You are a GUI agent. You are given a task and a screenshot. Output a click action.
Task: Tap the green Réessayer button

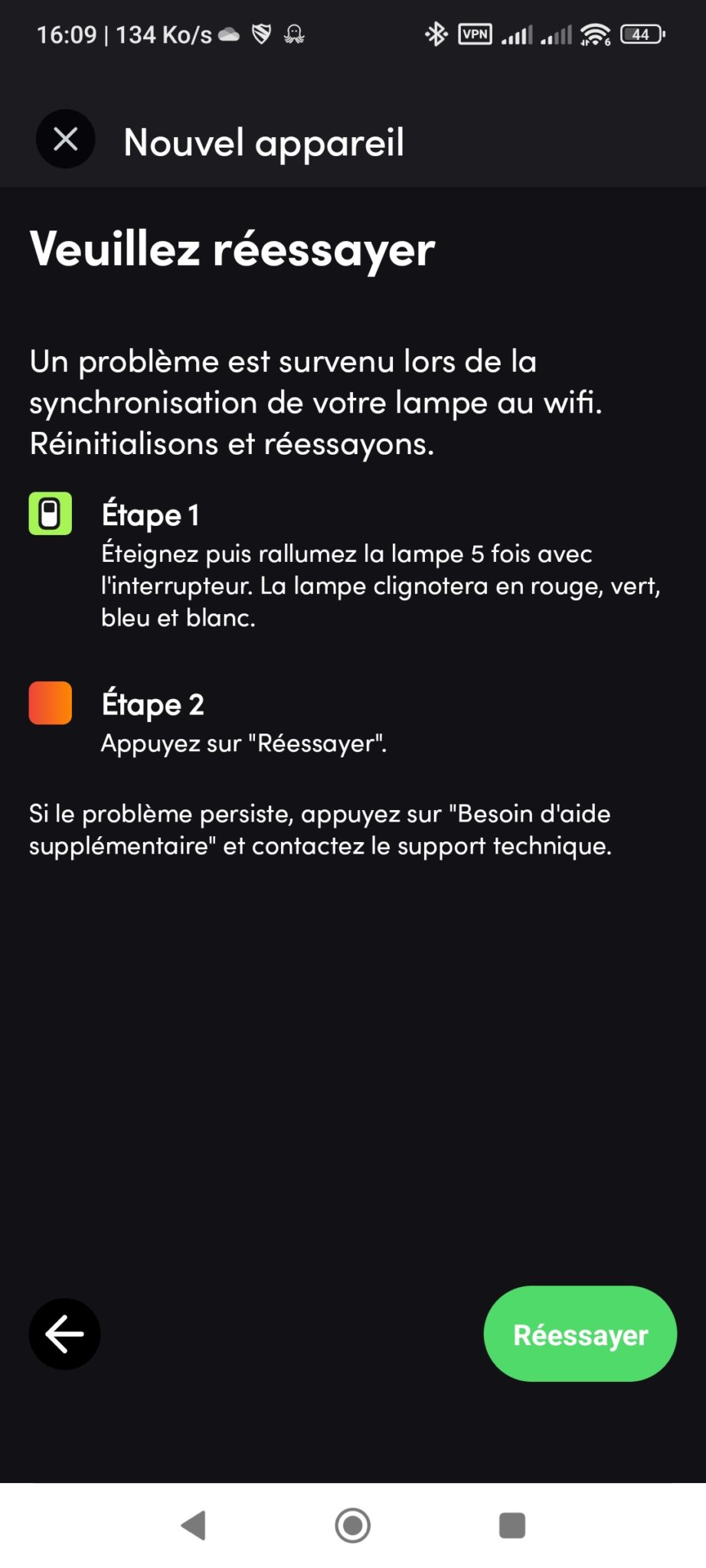tap(580, 1334)
